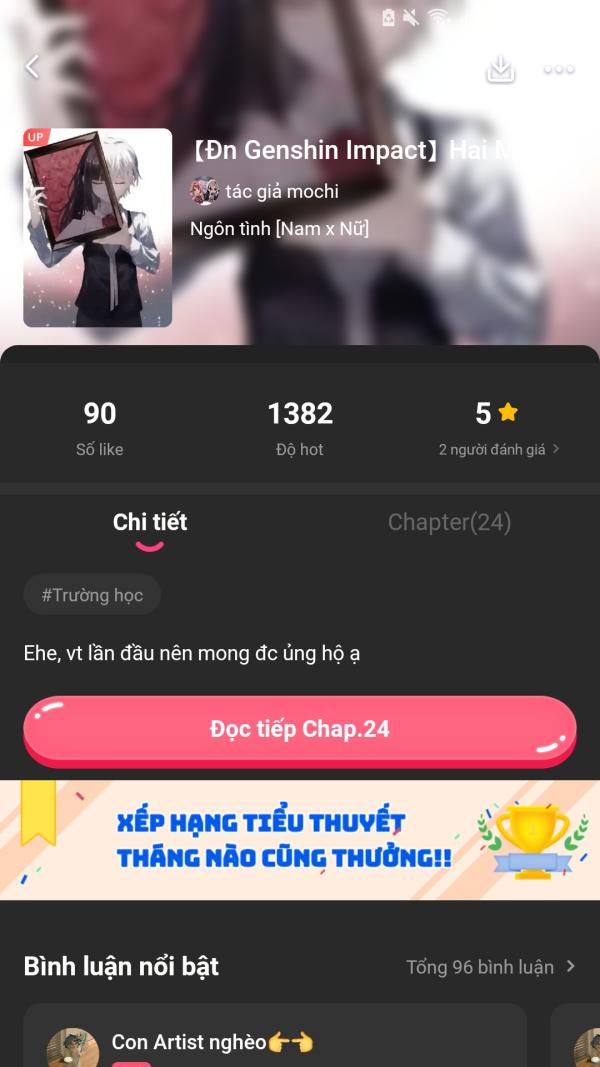Tap the #Trường học tag chip
Viewport: 600px width, 1067px height.
point(92,595)
